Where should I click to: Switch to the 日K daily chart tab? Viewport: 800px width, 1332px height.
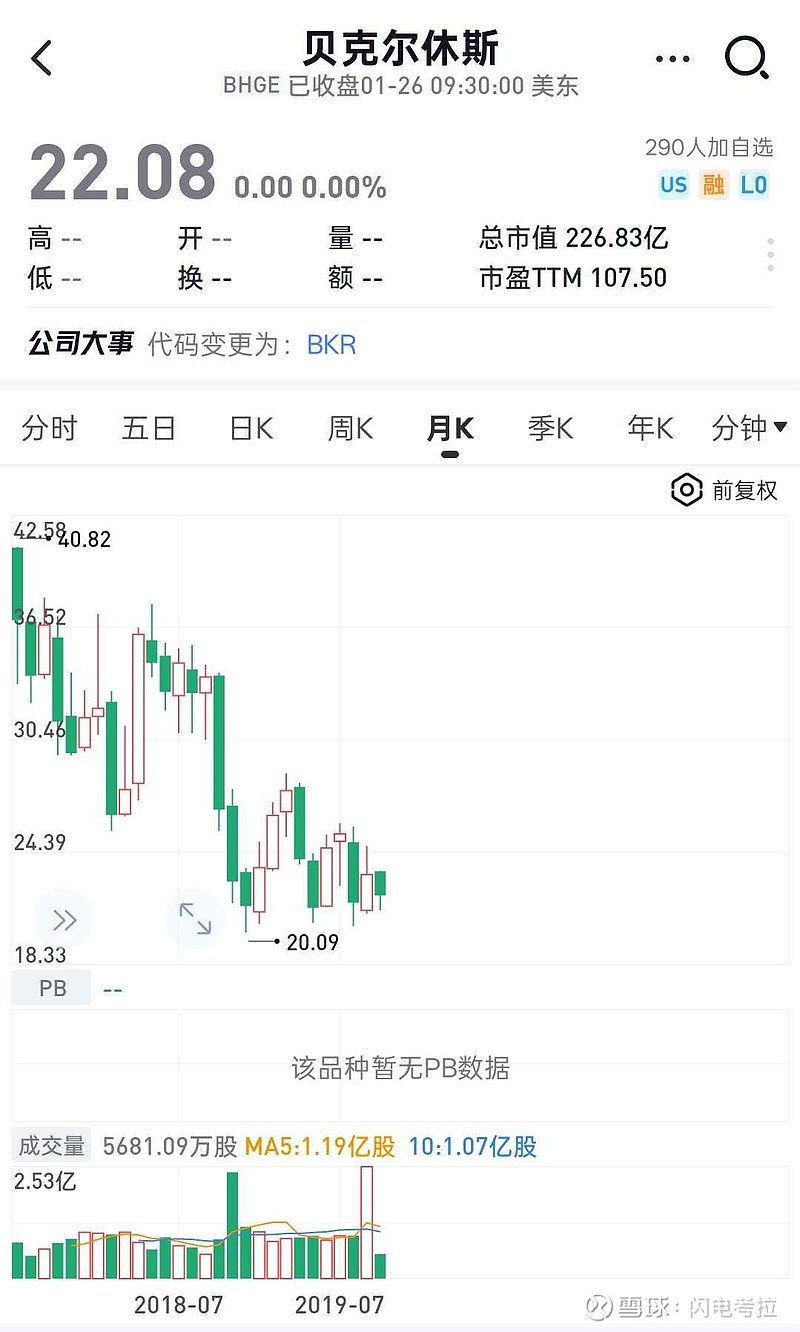[249, 428]
